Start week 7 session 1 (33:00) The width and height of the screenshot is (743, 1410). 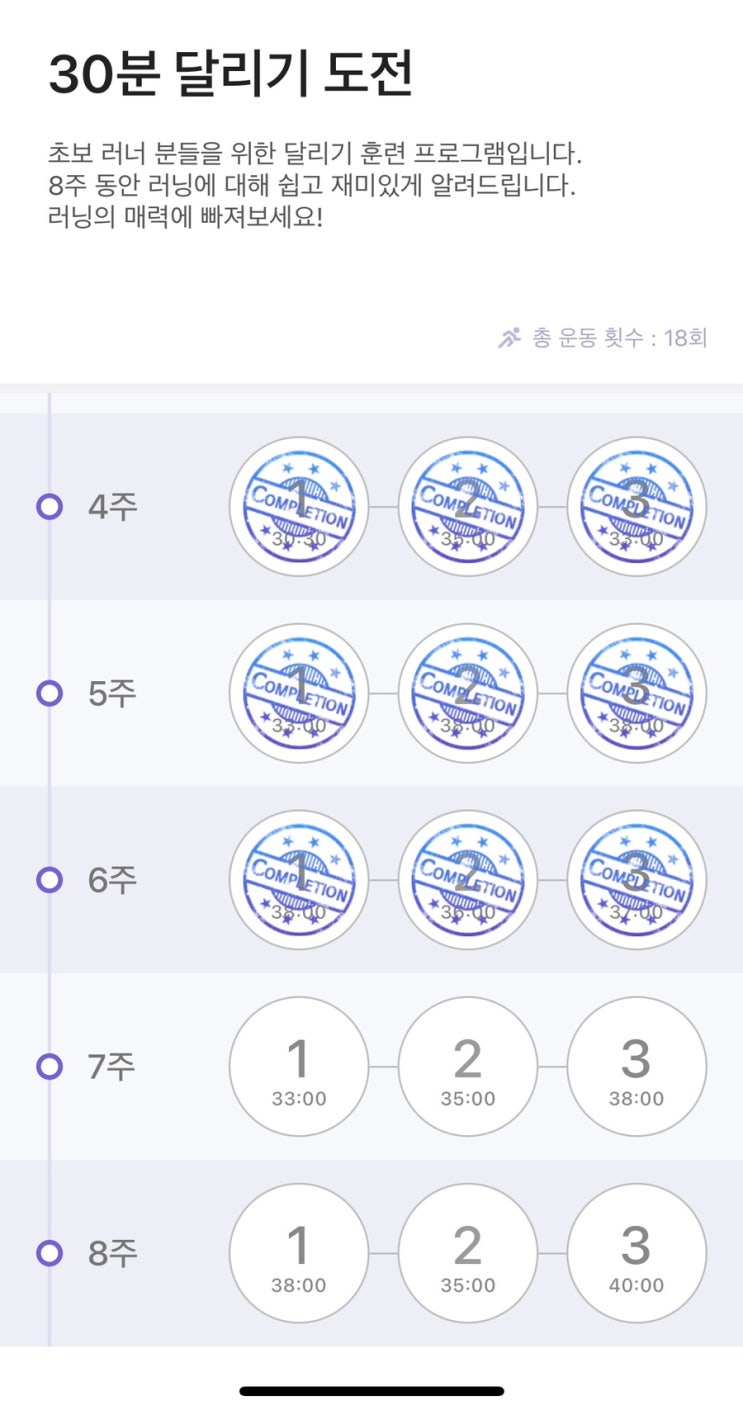[x=299, y=1067]
